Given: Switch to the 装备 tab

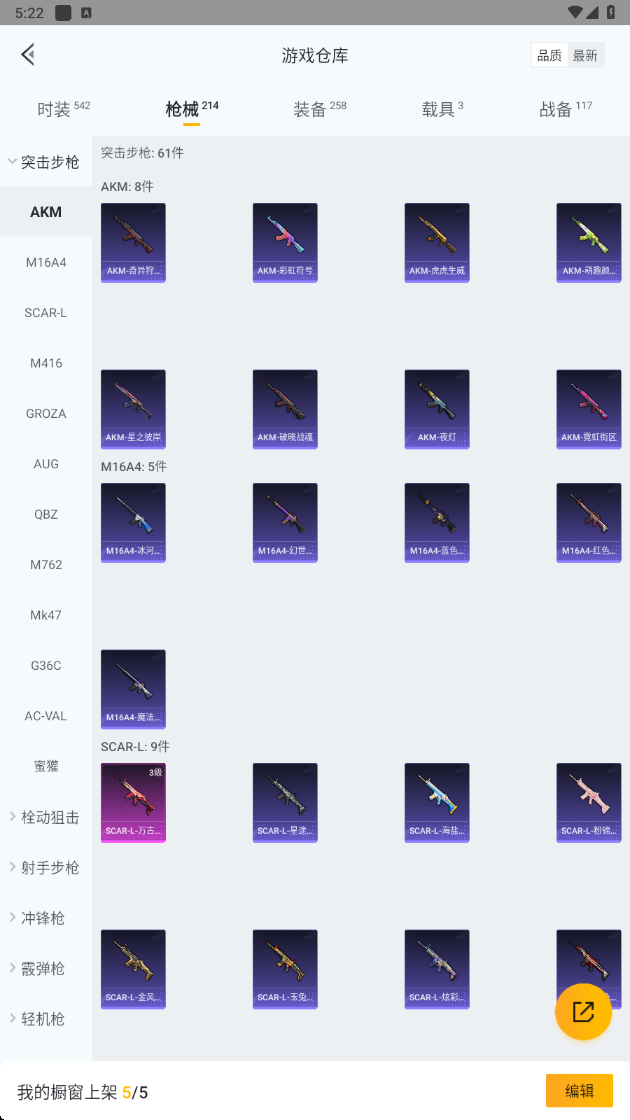Looking at the screenshot, I should click(x=319, y=109).
